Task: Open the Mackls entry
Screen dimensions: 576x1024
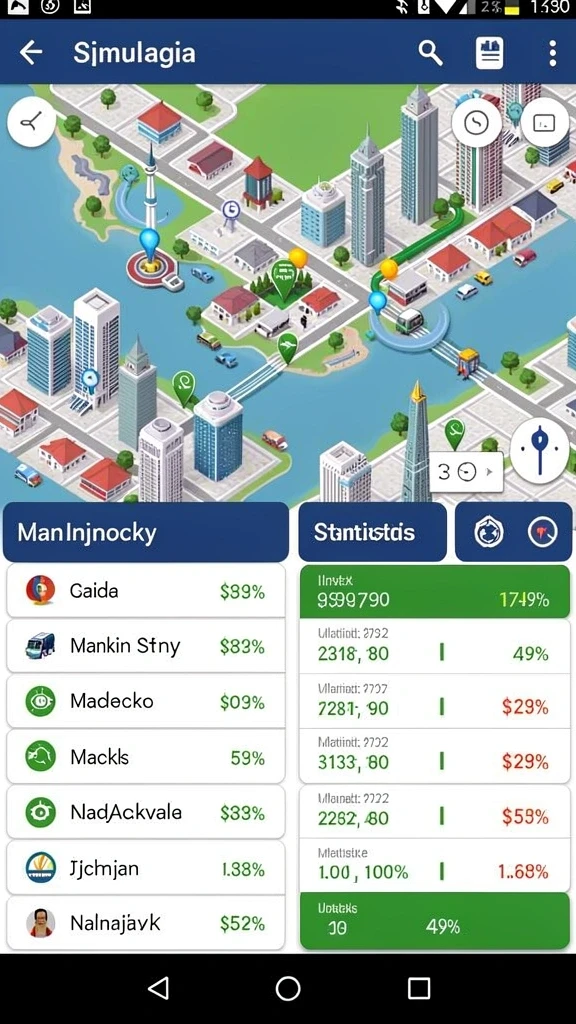Action: (x=146, y=757)
